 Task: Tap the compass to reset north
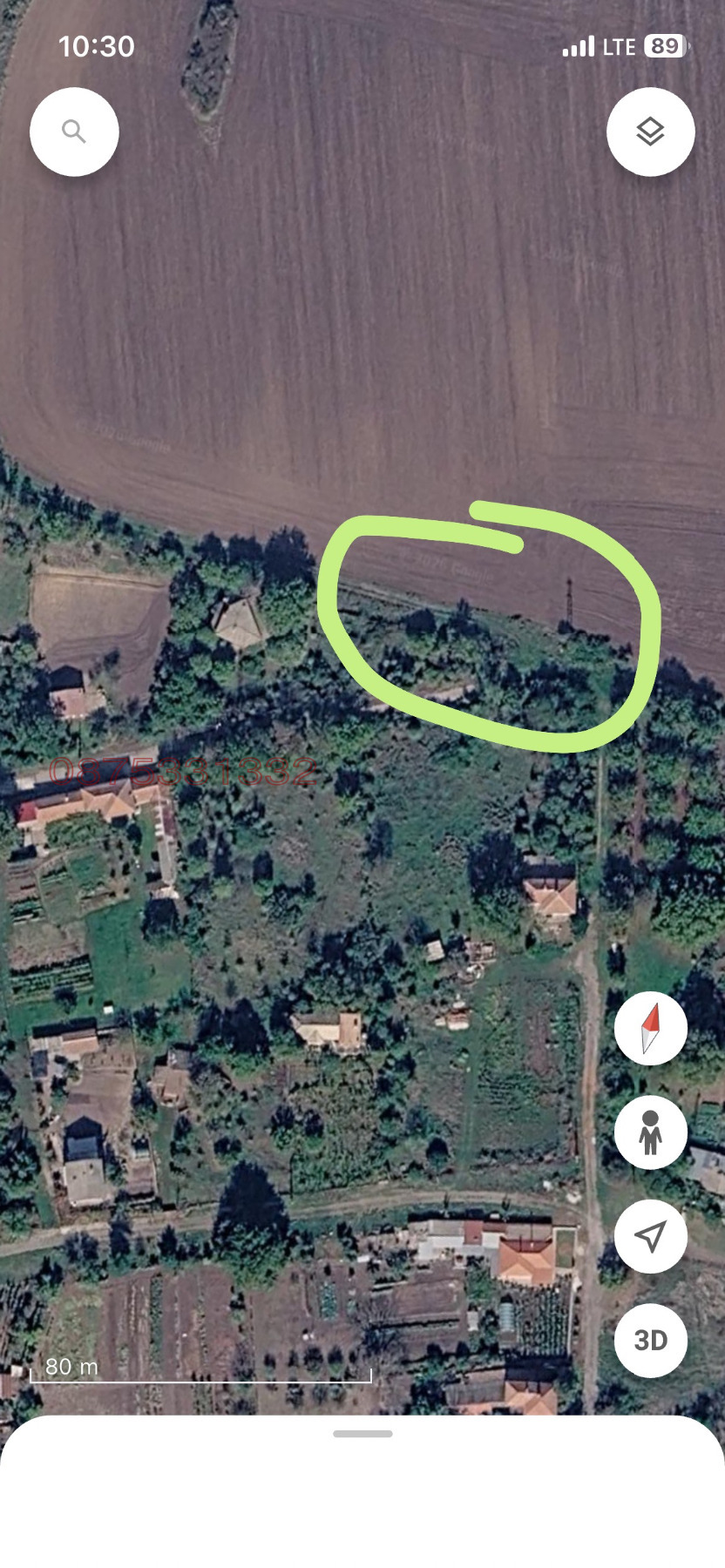tap(651, 1028)
